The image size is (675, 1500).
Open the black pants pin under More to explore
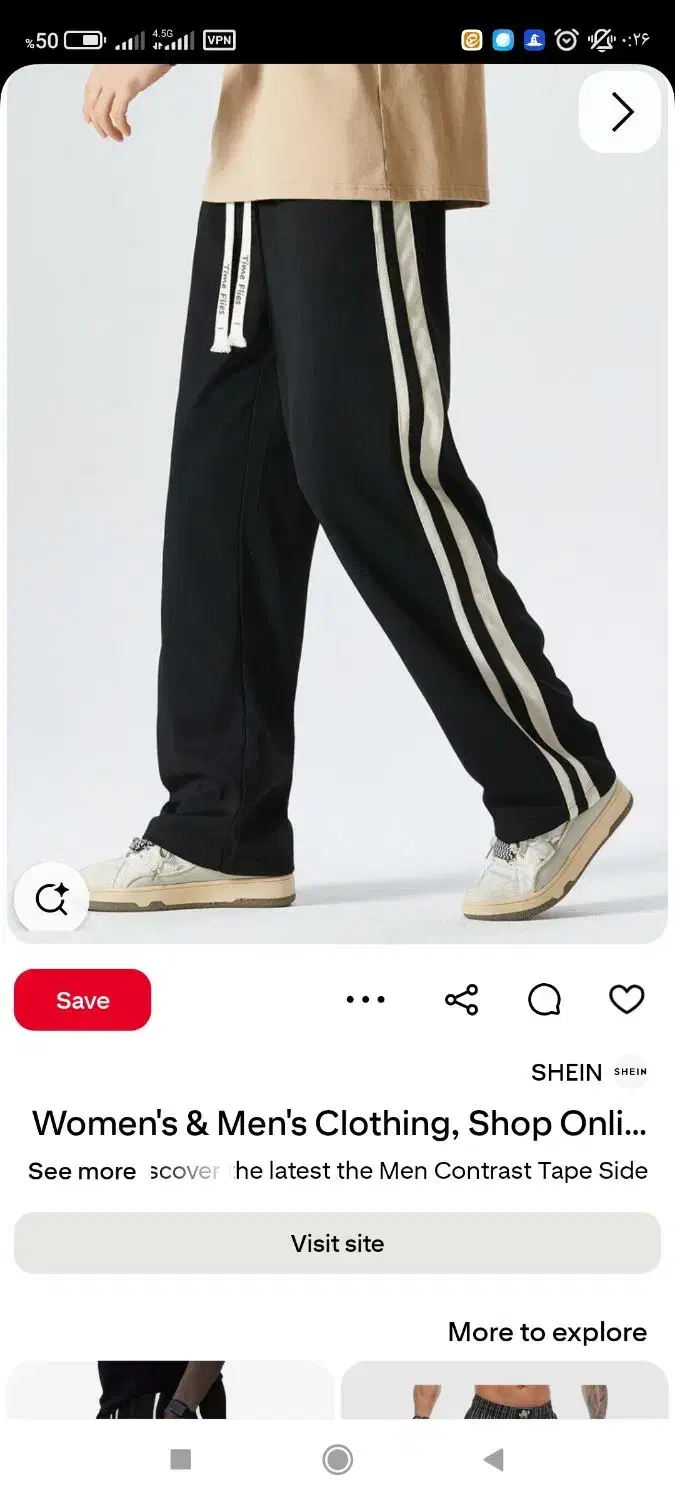170,1390
